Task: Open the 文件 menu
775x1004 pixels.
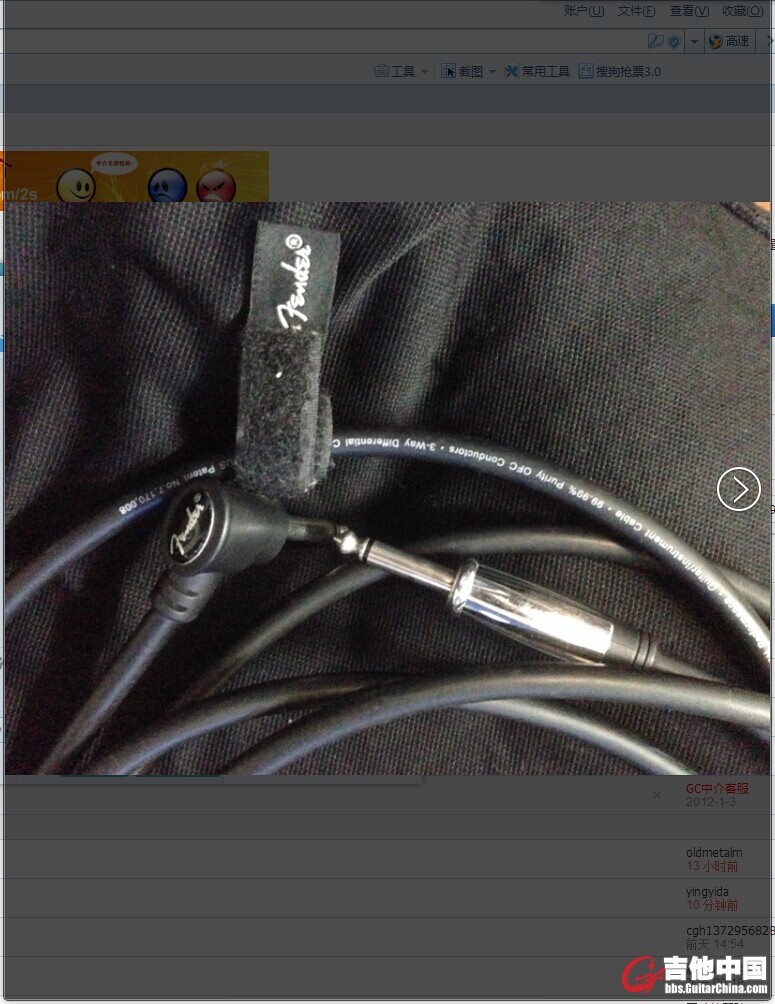Action: (x=637, y=11)
